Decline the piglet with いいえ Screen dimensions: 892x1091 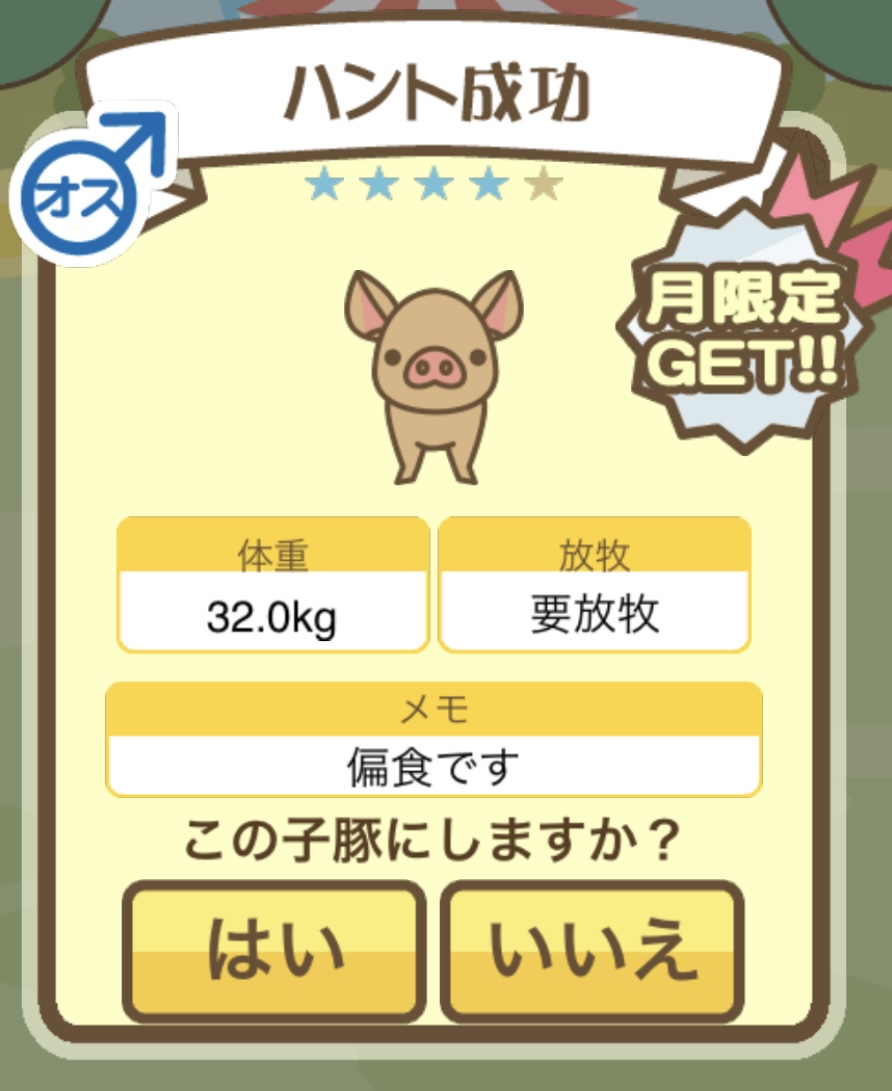click(x=593, y=949)
